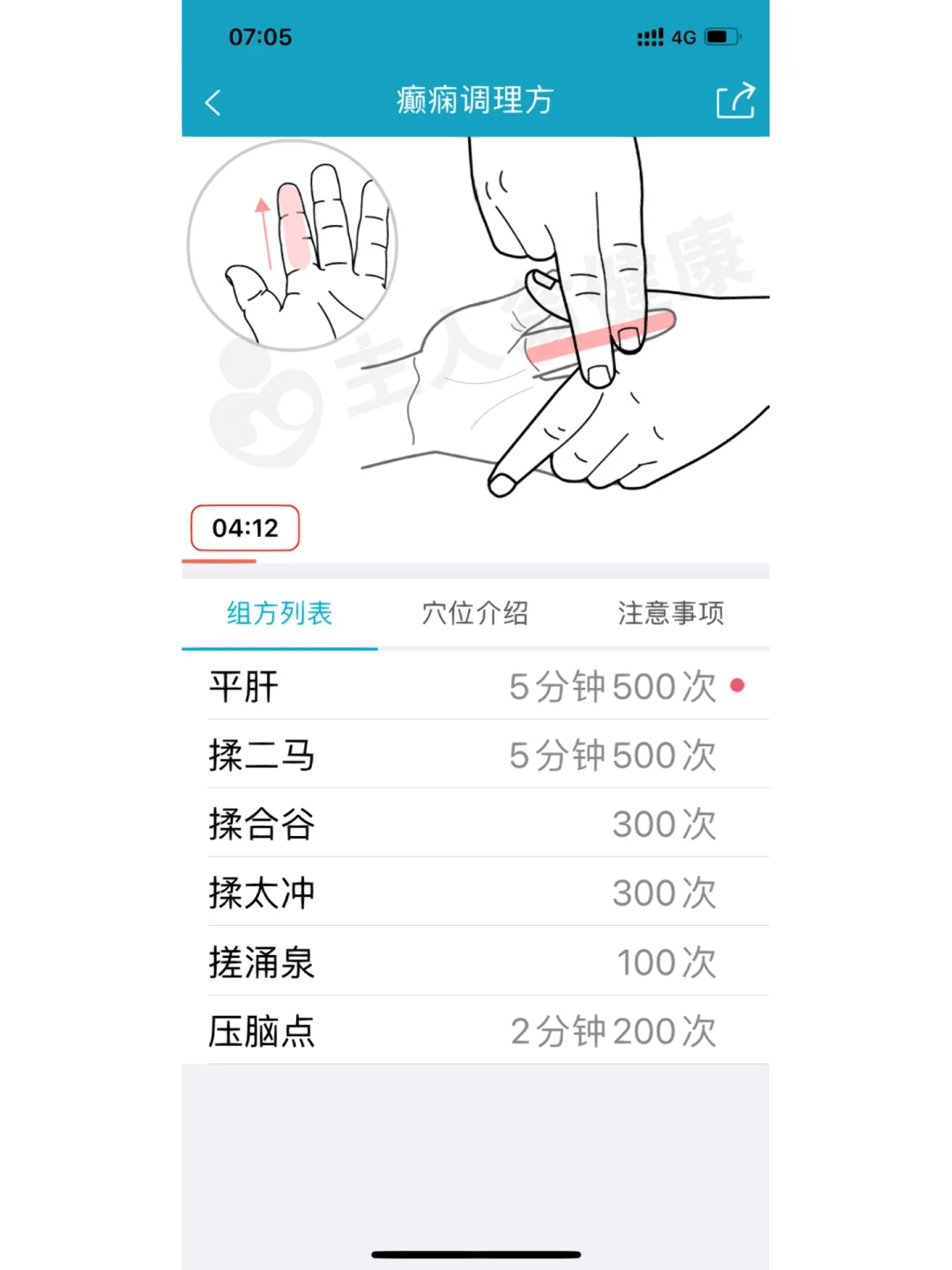Expand the 揉合谷 entry

click(476, 823)
